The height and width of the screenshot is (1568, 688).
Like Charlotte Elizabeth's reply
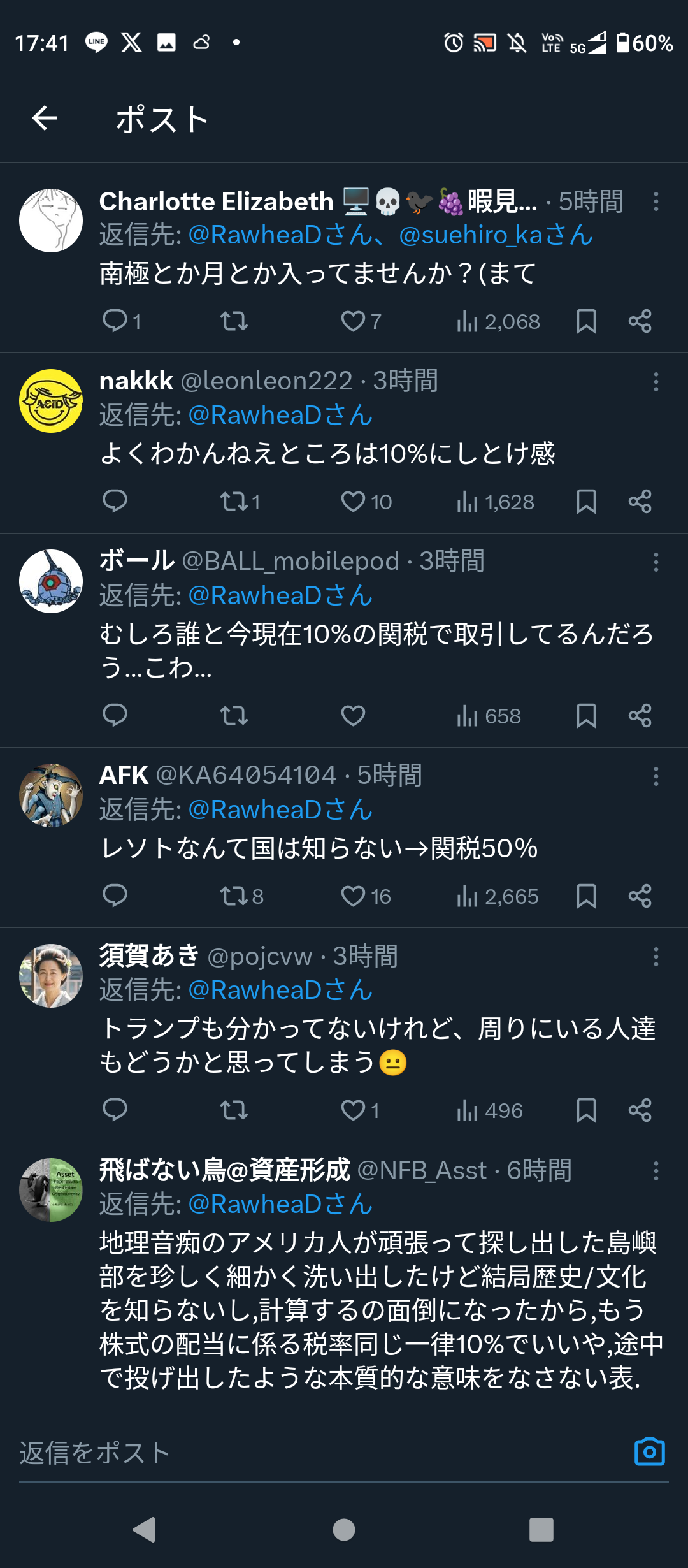coord(353,321)
